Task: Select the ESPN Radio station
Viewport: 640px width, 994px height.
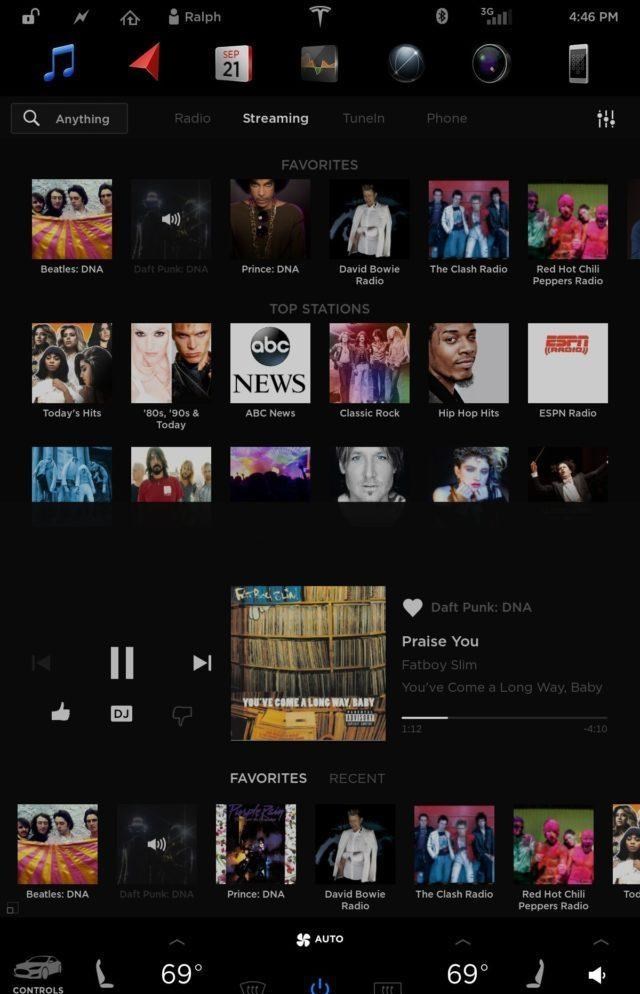Action: click(x=567, y=363)
